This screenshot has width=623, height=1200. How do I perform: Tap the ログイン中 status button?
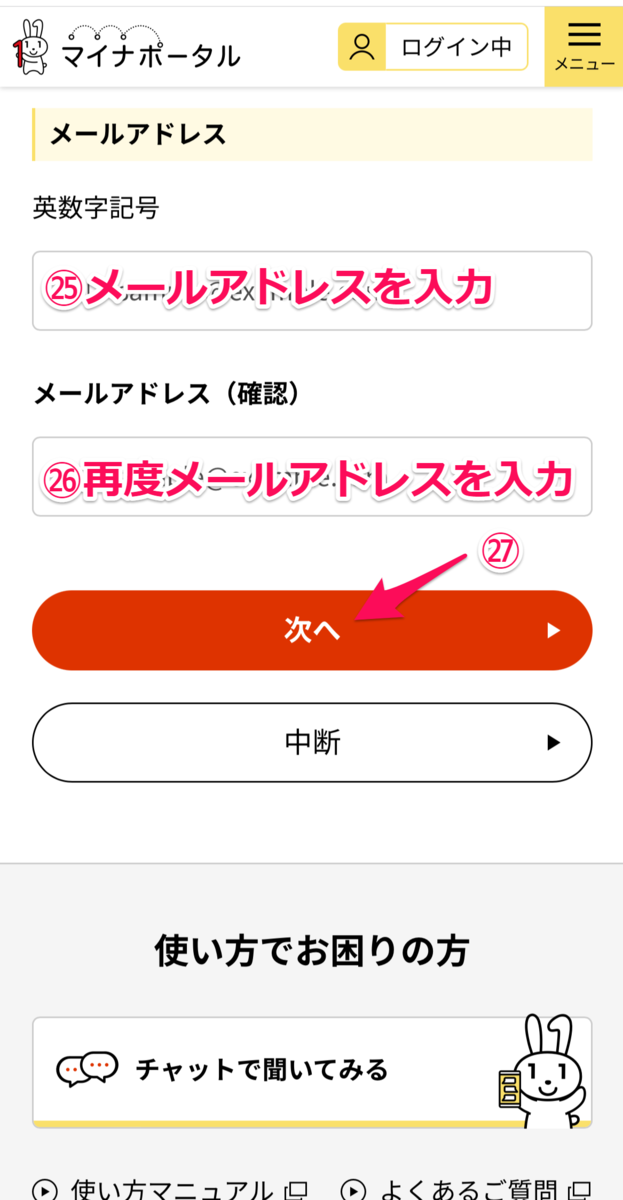pyautogui.click(x=433, y=47)
